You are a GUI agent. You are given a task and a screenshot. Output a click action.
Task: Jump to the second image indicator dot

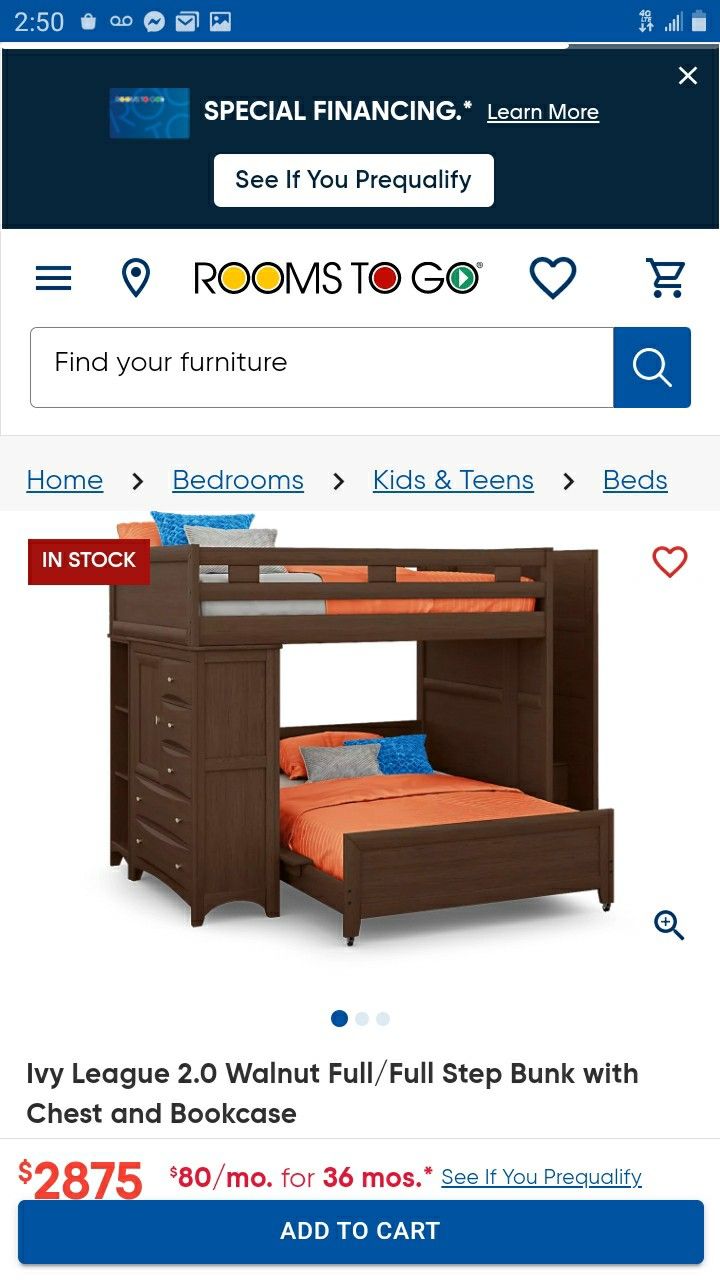[362, 1019]
